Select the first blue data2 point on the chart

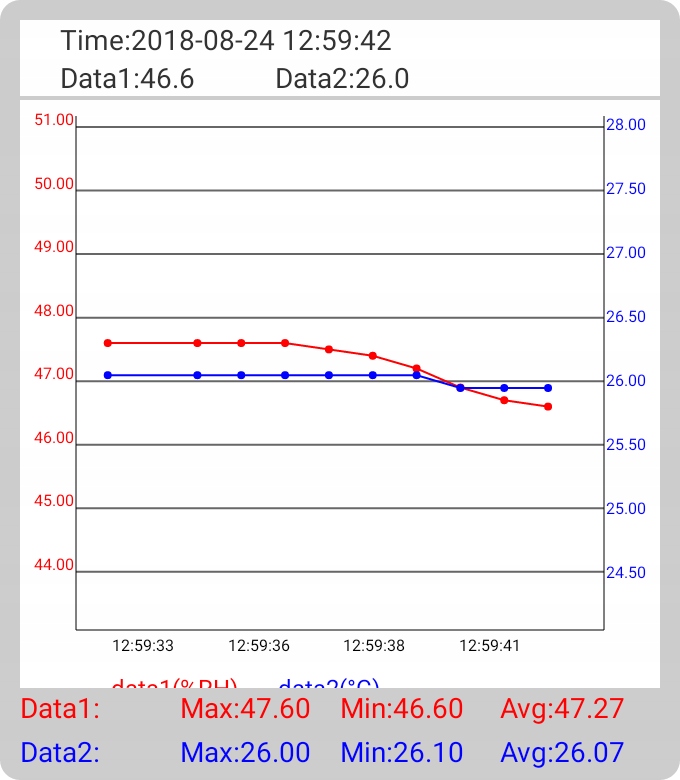[108, 375]
